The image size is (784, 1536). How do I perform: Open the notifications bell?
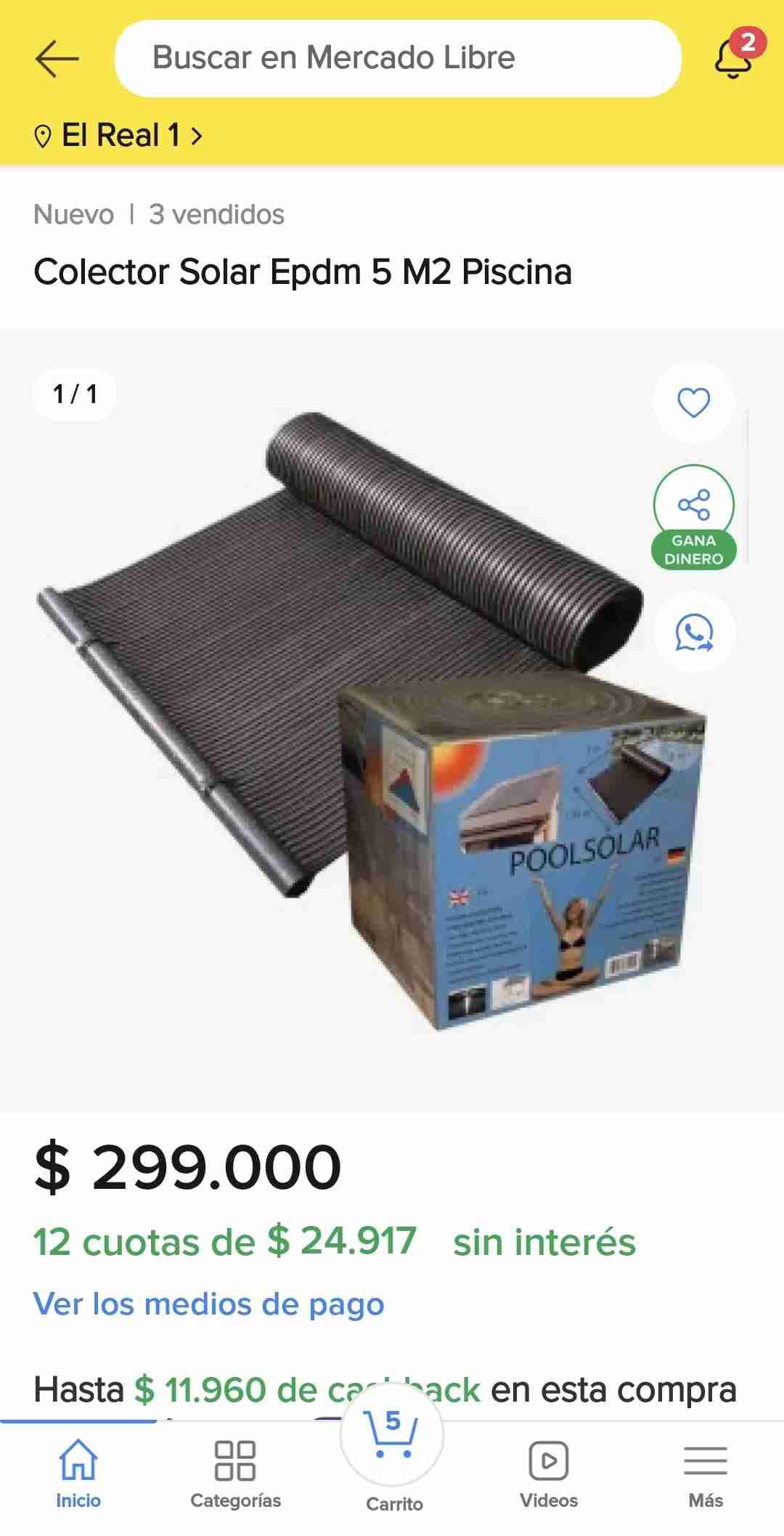click(x=735, y=57)
